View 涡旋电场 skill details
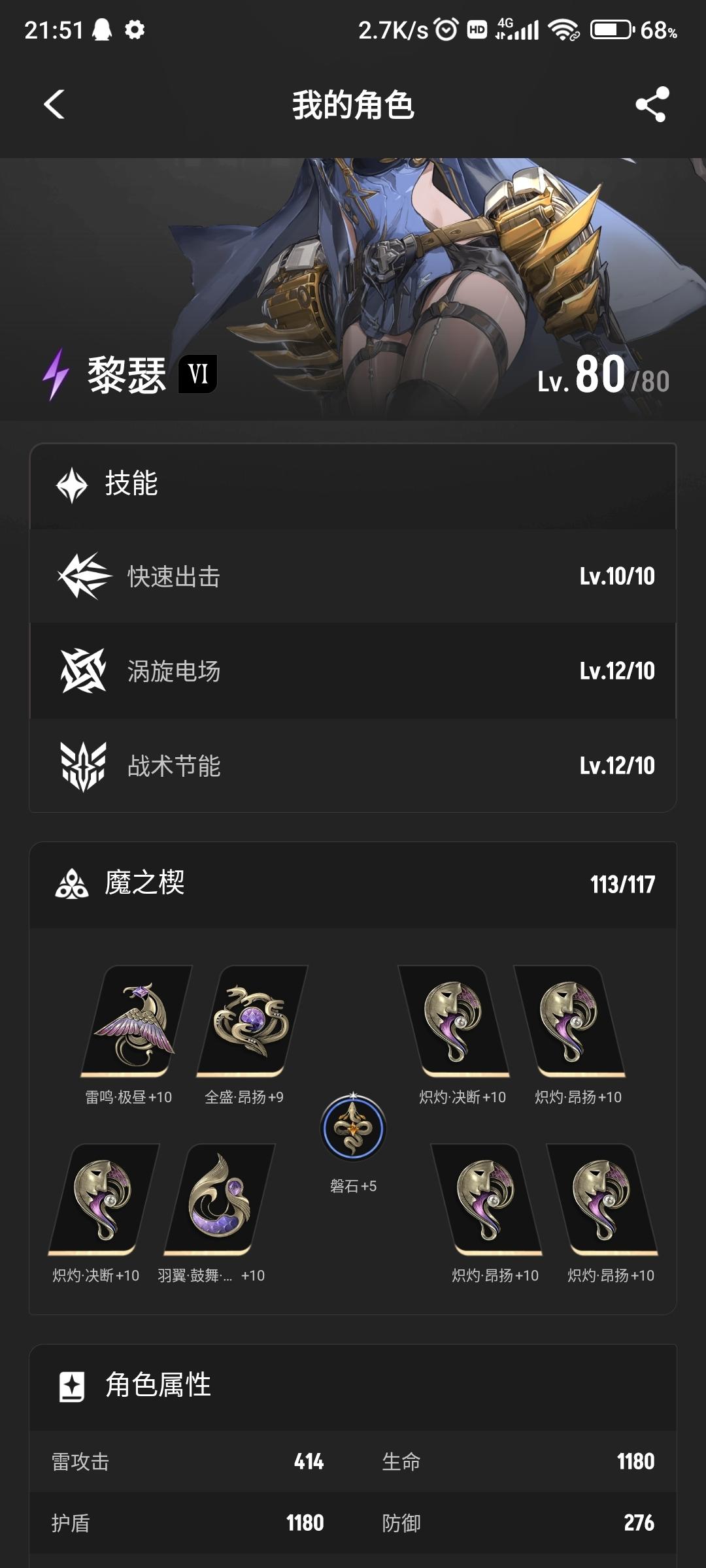 tap(353, 671)
